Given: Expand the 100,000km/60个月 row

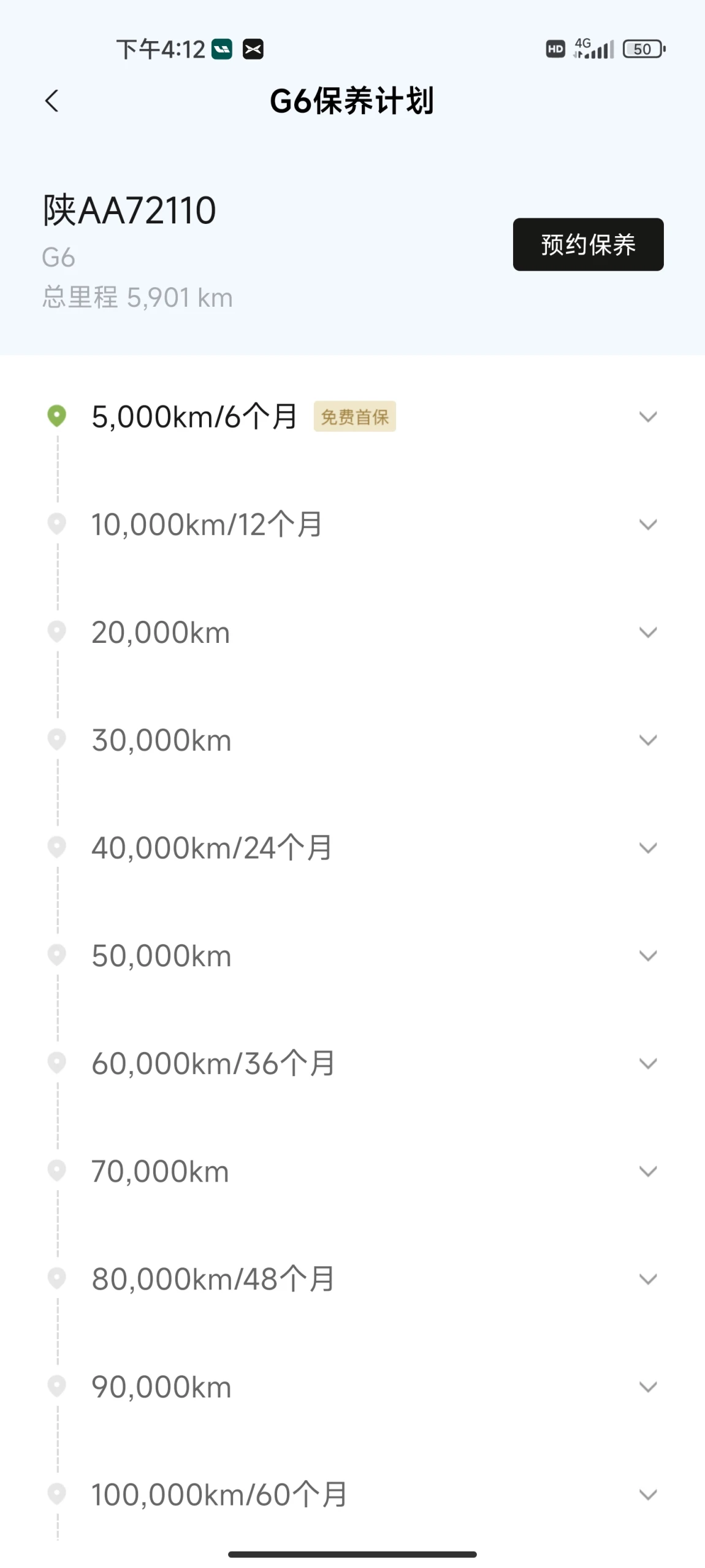Looking at the screenshot, I should click(x=352, y=1494).
